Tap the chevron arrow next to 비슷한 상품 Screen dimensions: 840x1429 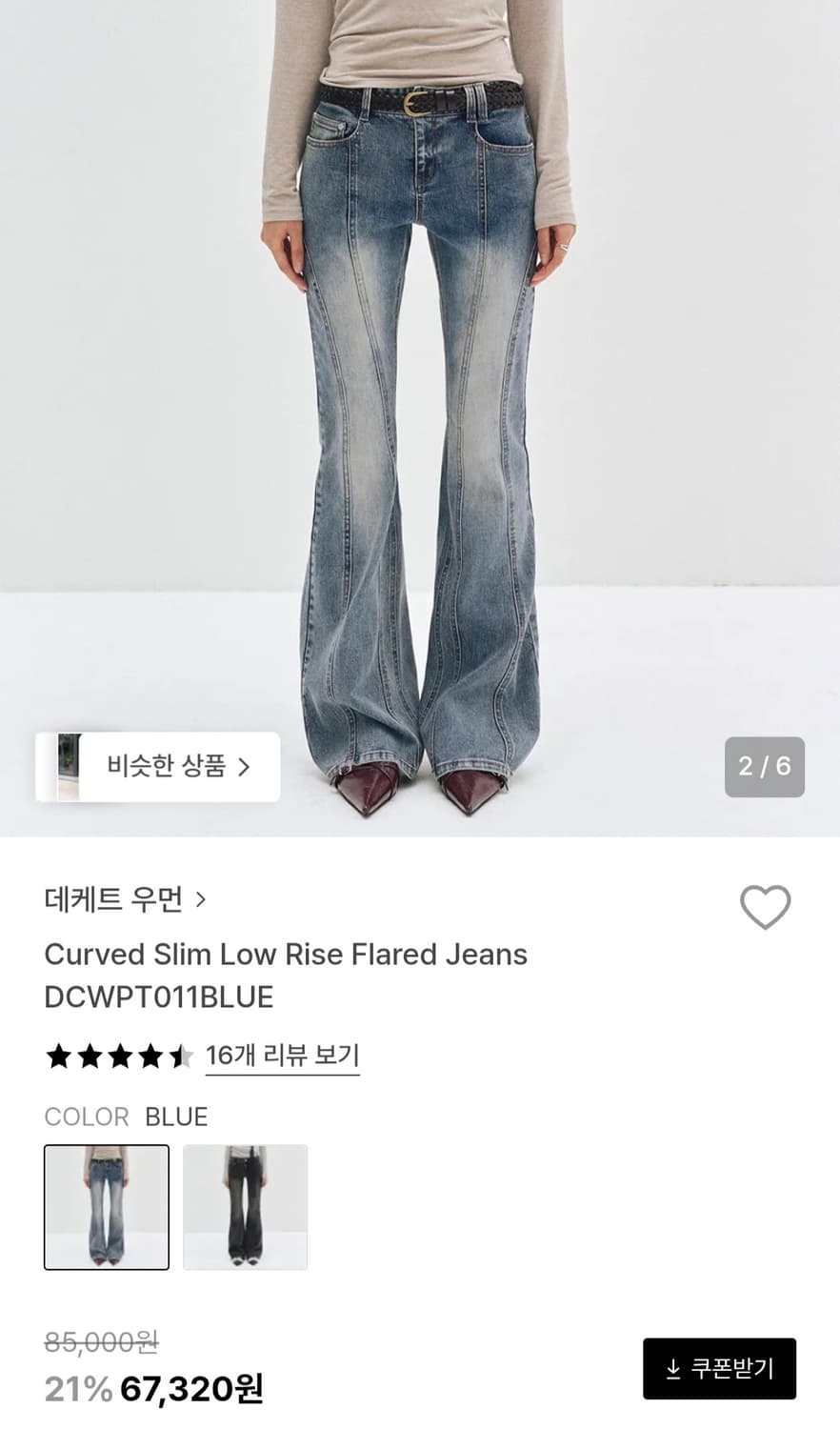(246, 768)
